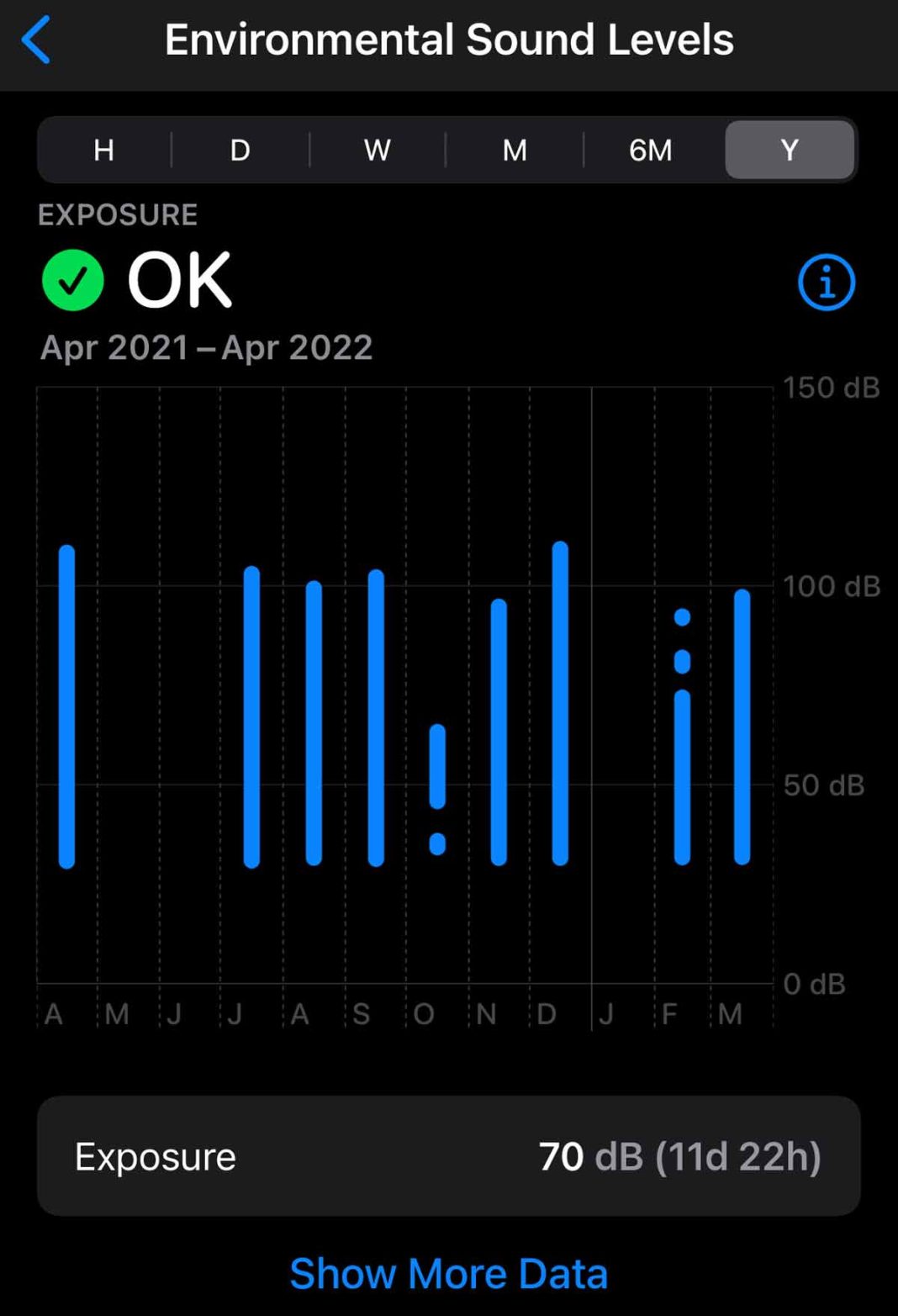The height and width of the screenshot is (1316, 898).
Task: Tap the back navigation chevron
Action: tap(35, 38)
